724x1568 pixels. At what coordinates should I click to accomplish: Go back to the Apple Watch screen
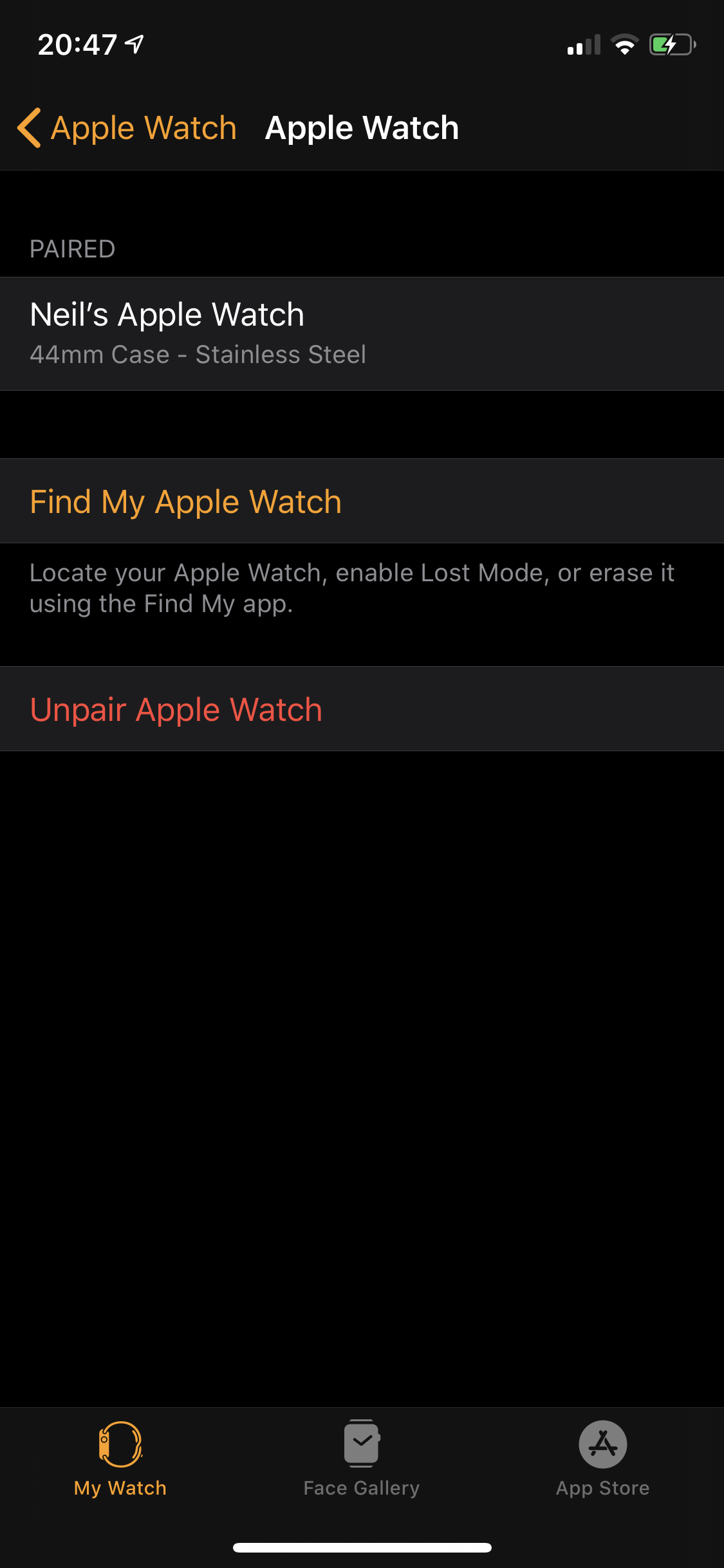pyautogui.click(x=127, y=127)
